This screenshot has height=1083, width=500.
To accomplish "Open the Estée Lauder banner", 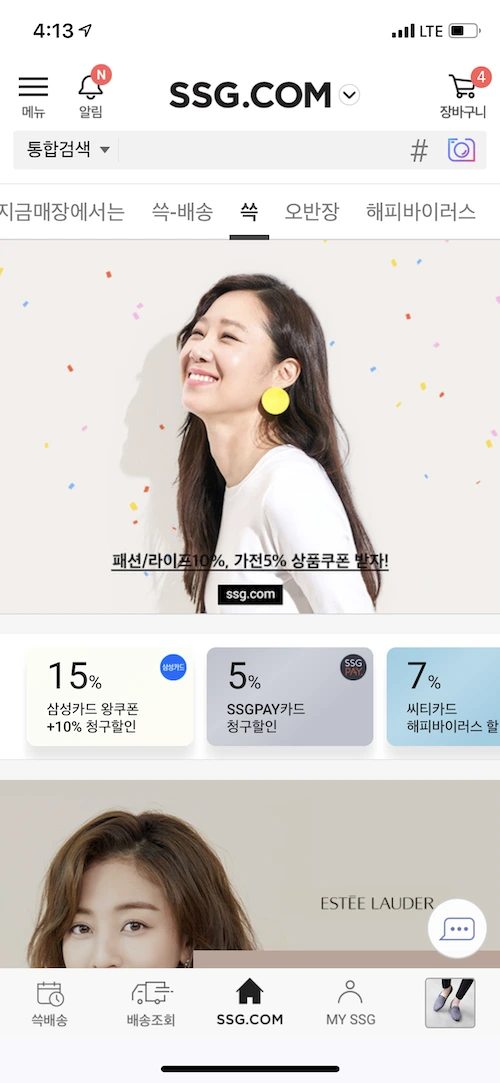I will coord(250,874).
